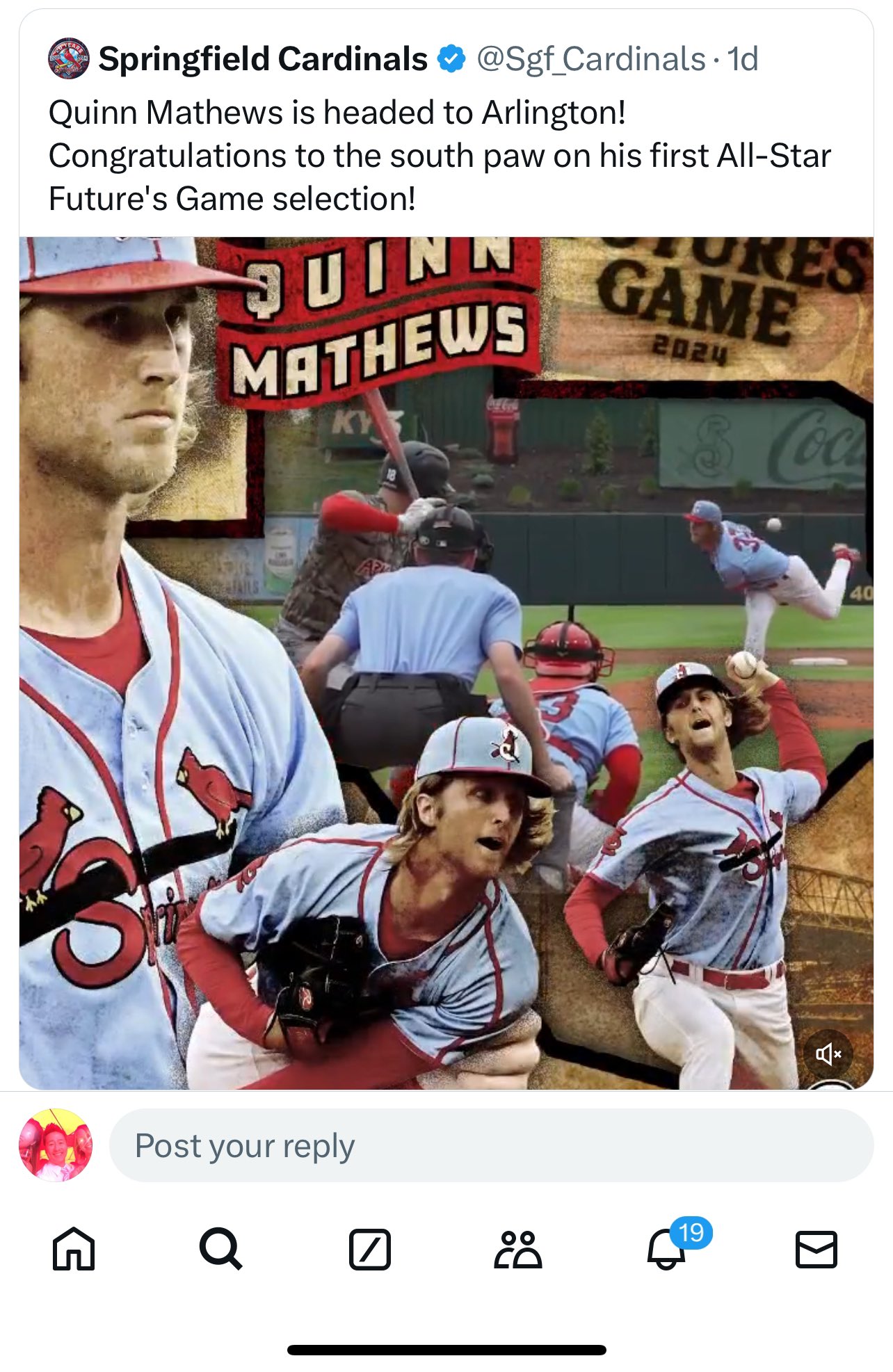Open the Messages envelope tab
This screenshot has height=1372, width=893.
pos(816,1249)
